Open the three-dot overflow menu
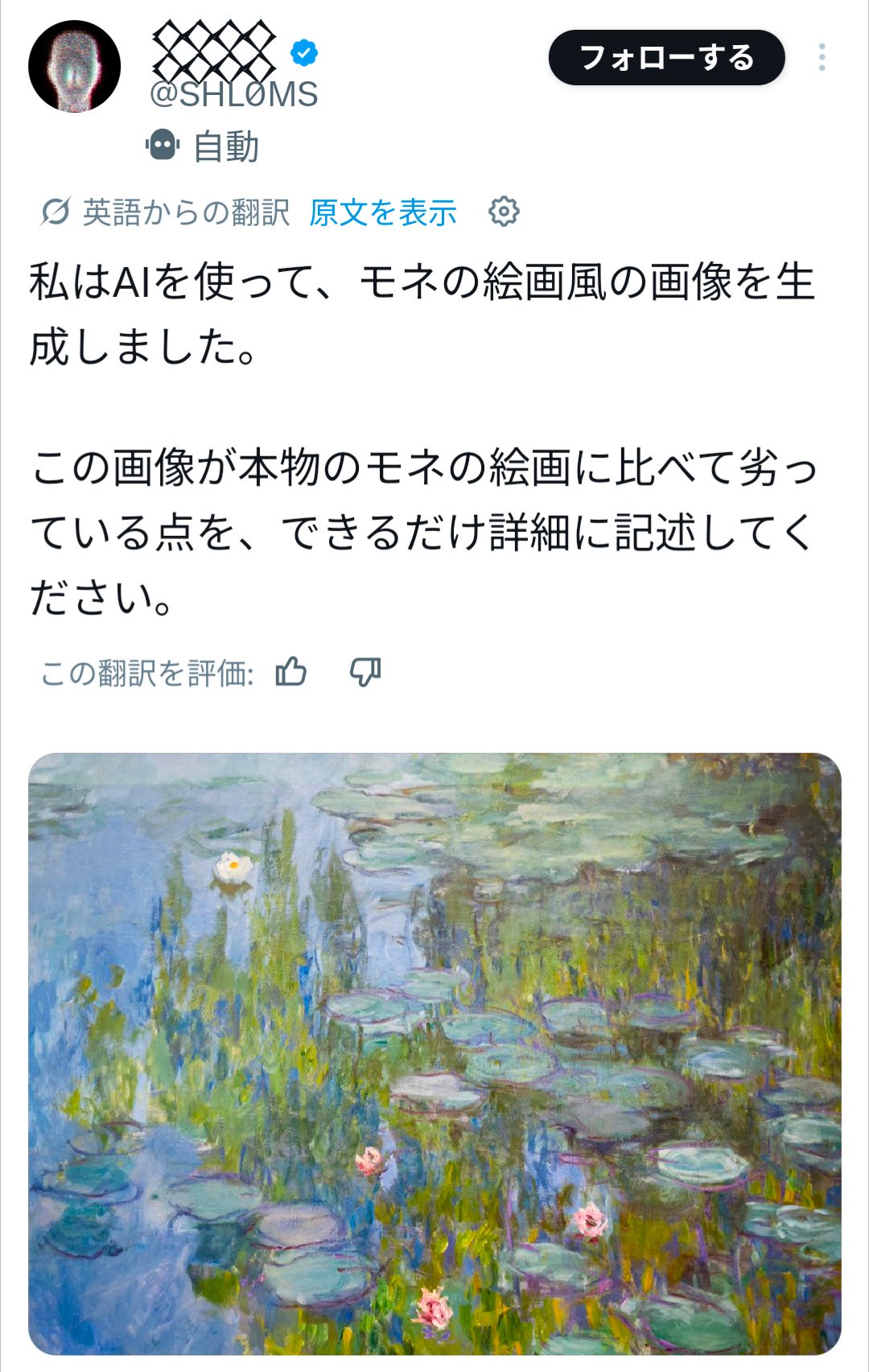Image resolution: width=869 pixels, height=1372 pixels. click(822, 57)
